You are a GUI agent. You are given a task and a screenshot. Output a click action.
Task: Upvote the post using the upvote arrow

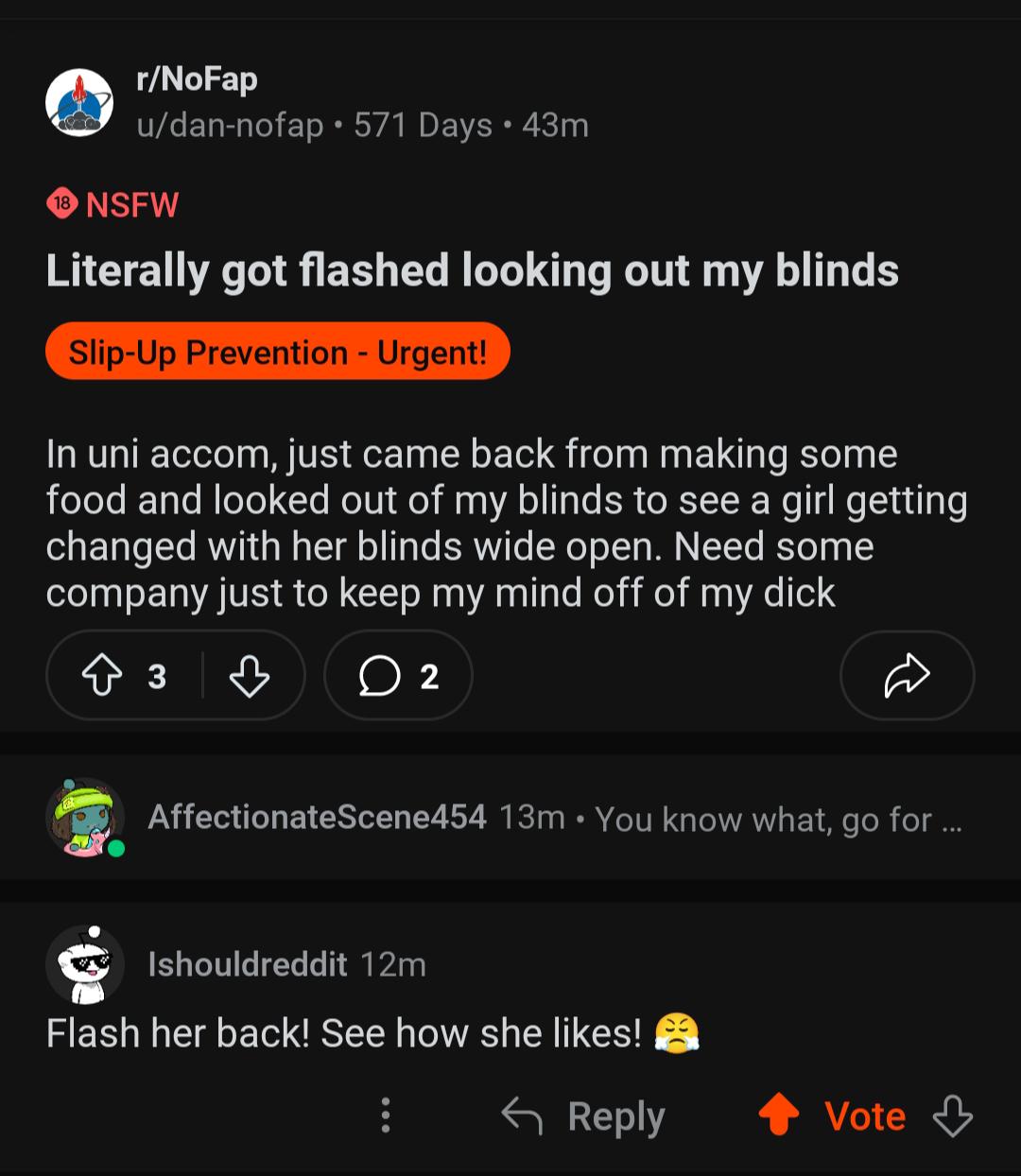pos(103,675)
